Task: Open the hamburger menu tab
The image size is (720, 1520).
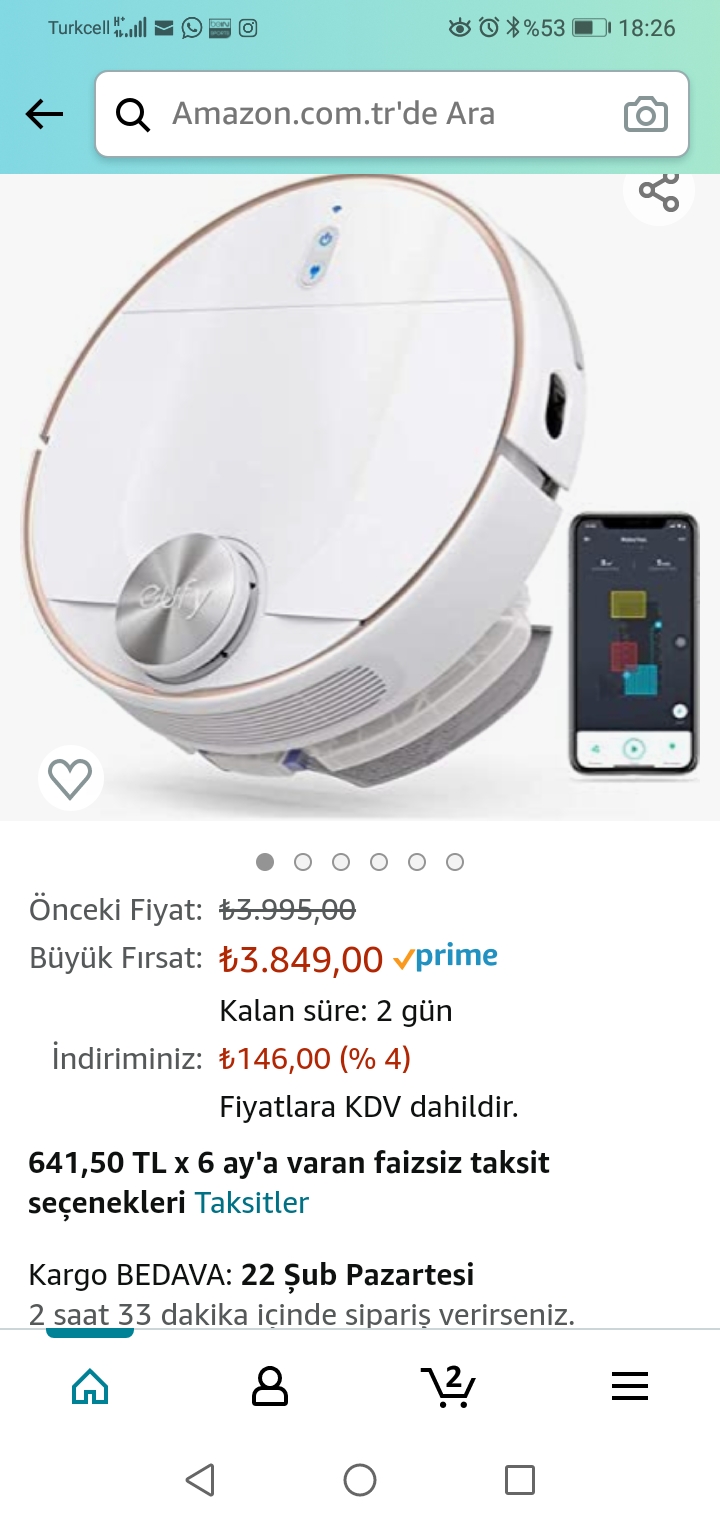Action: pos(630,1386)
